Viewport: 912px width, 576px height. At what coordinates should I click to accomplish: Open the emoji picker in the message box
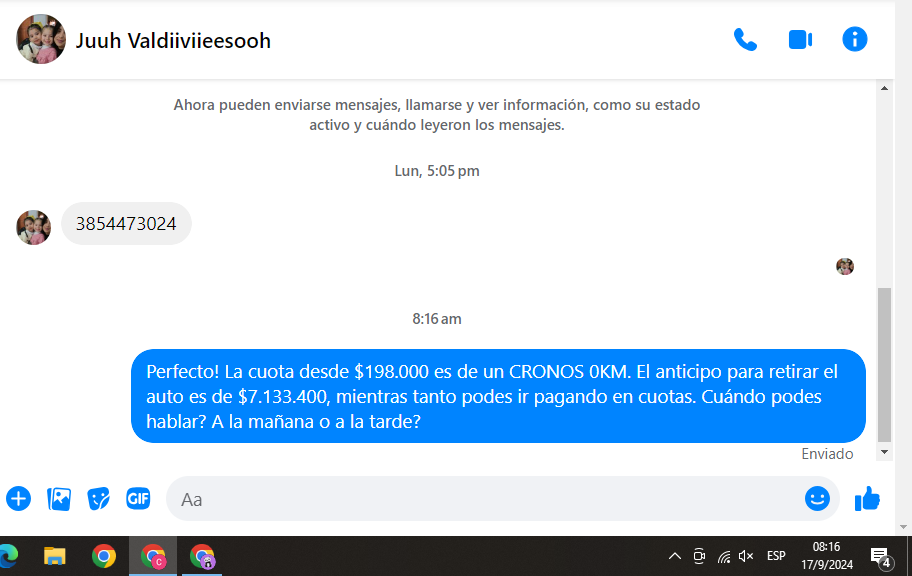click(x=817, y=498)
